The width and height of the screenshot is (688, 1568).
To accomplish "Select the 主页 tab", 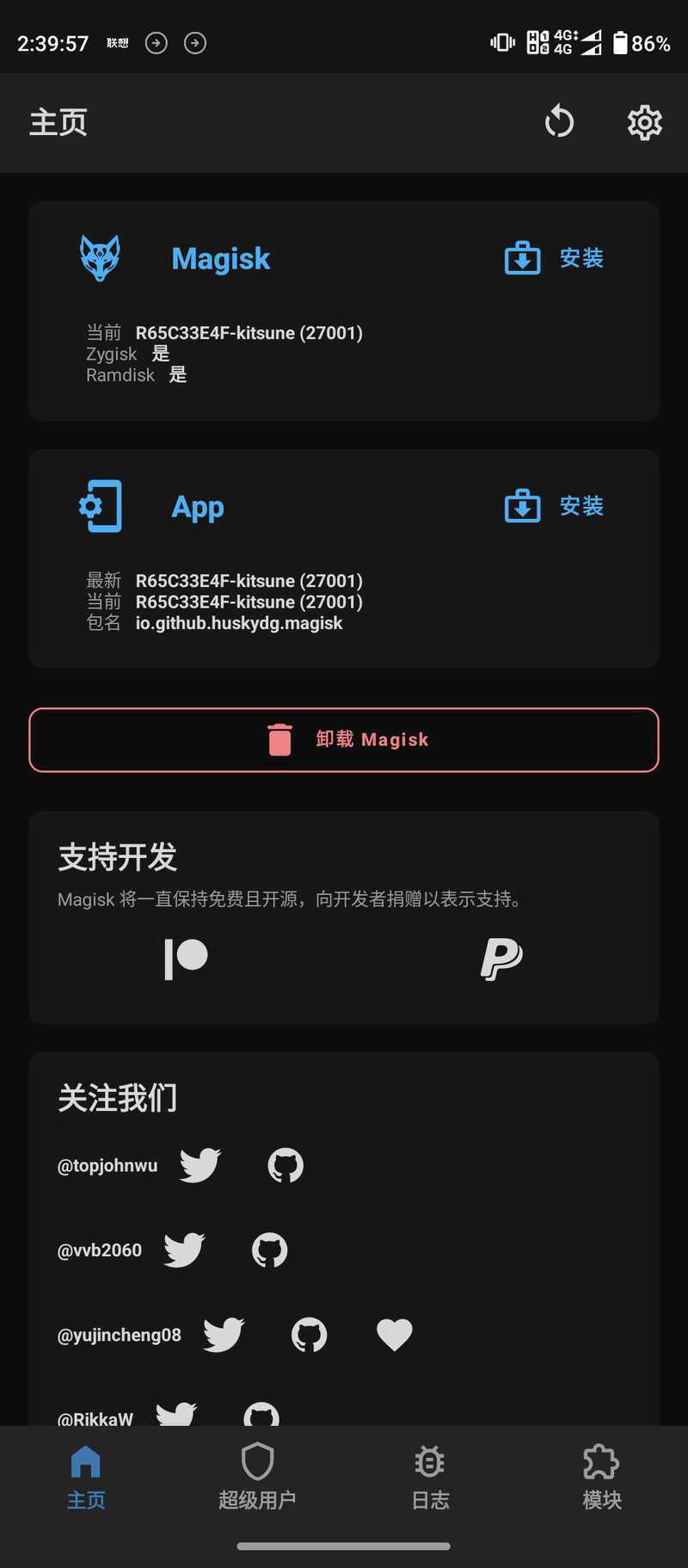I will [86, 1477].
